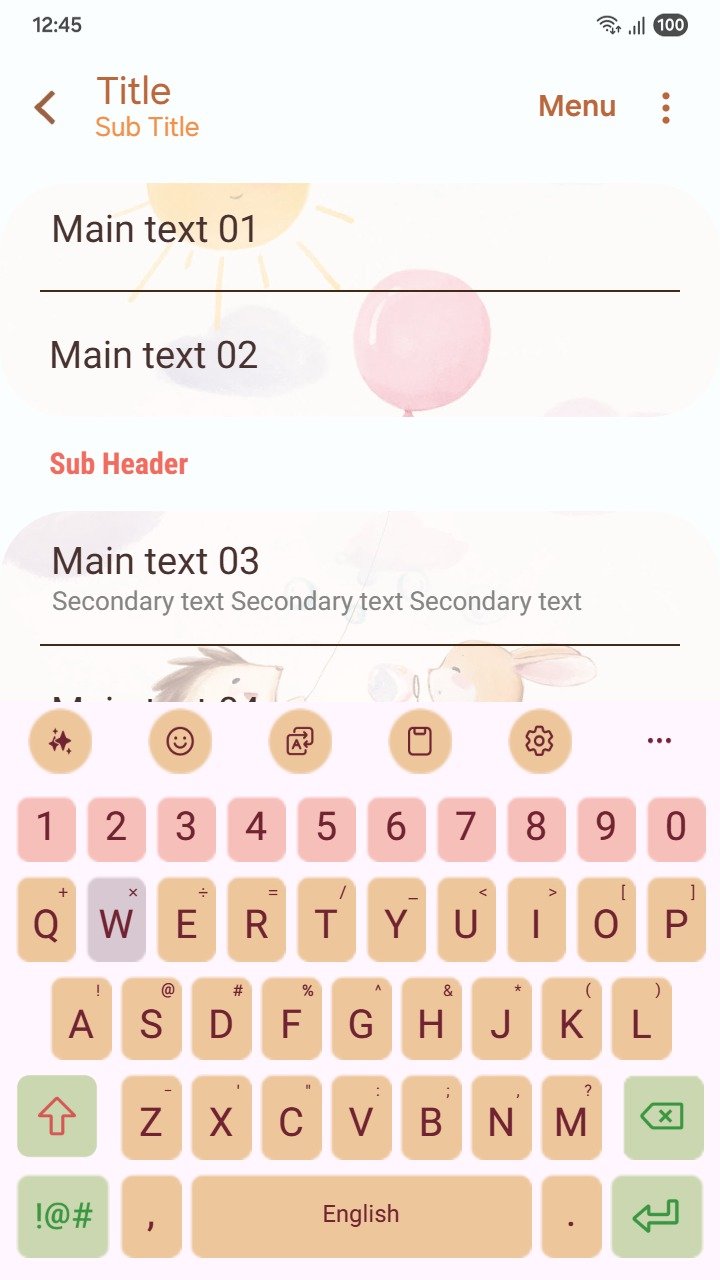Open the Main text 01 row
The height and width of the screenshot is (1280, 720).
click(360, 230)
